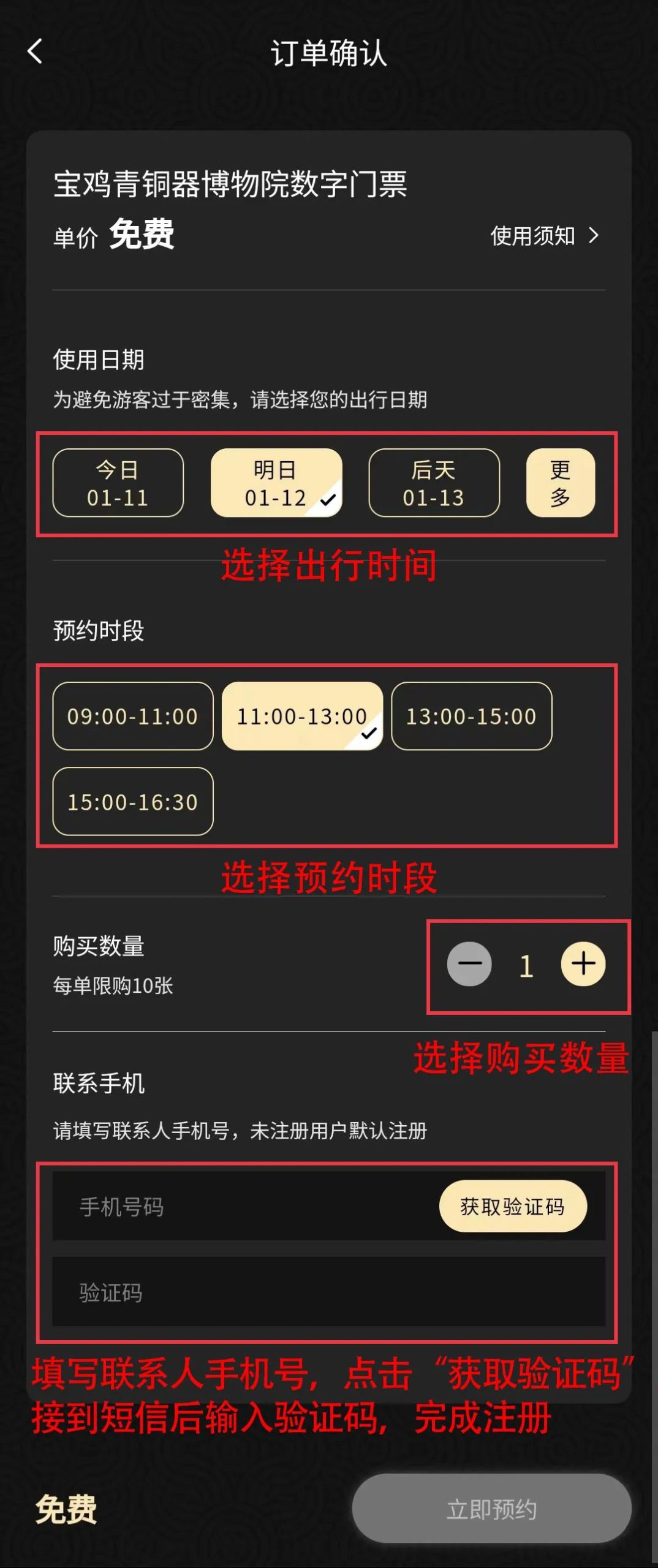Show more dates with 更多

560,483
